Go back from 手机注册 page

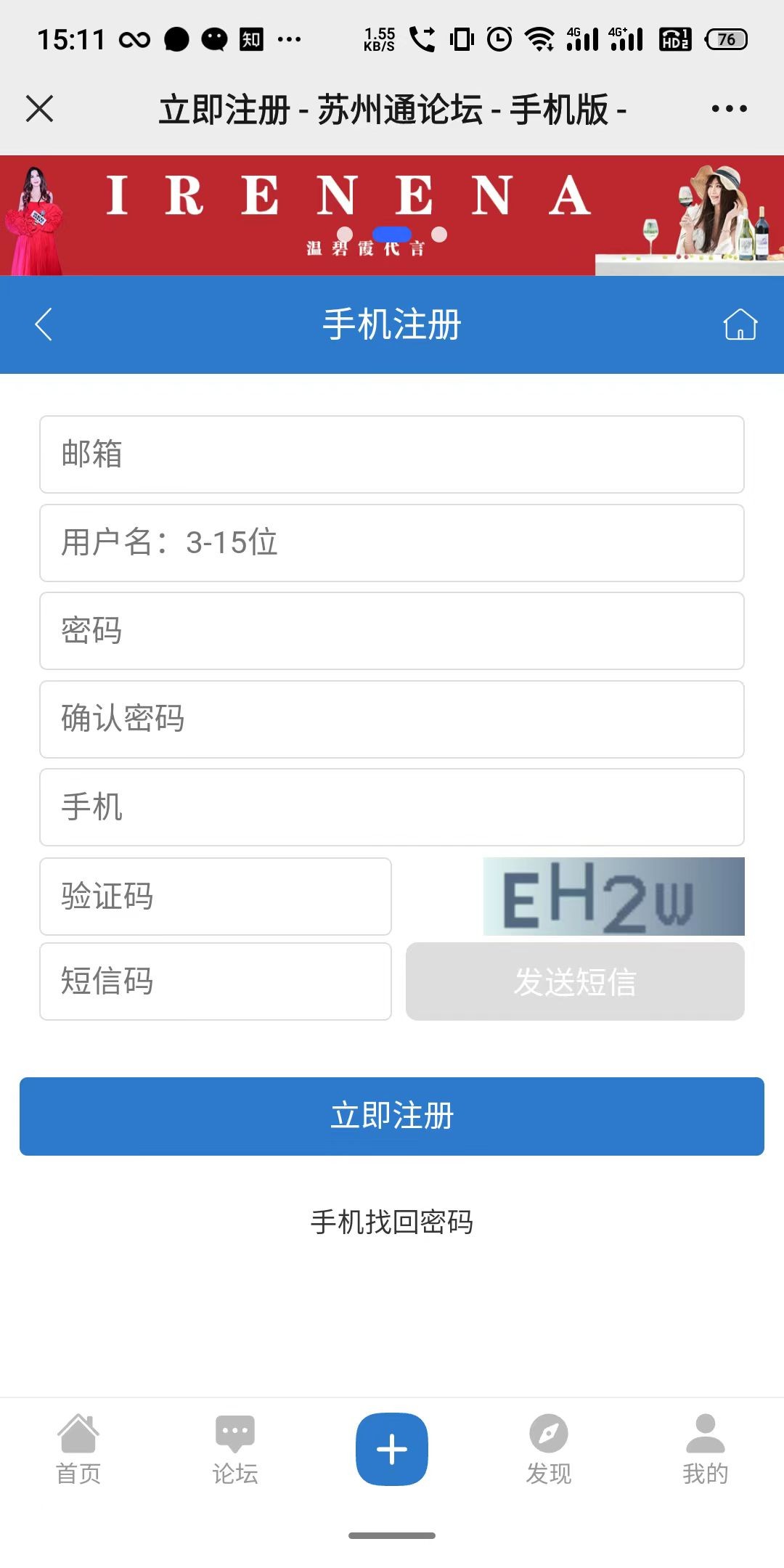point(44,324)
